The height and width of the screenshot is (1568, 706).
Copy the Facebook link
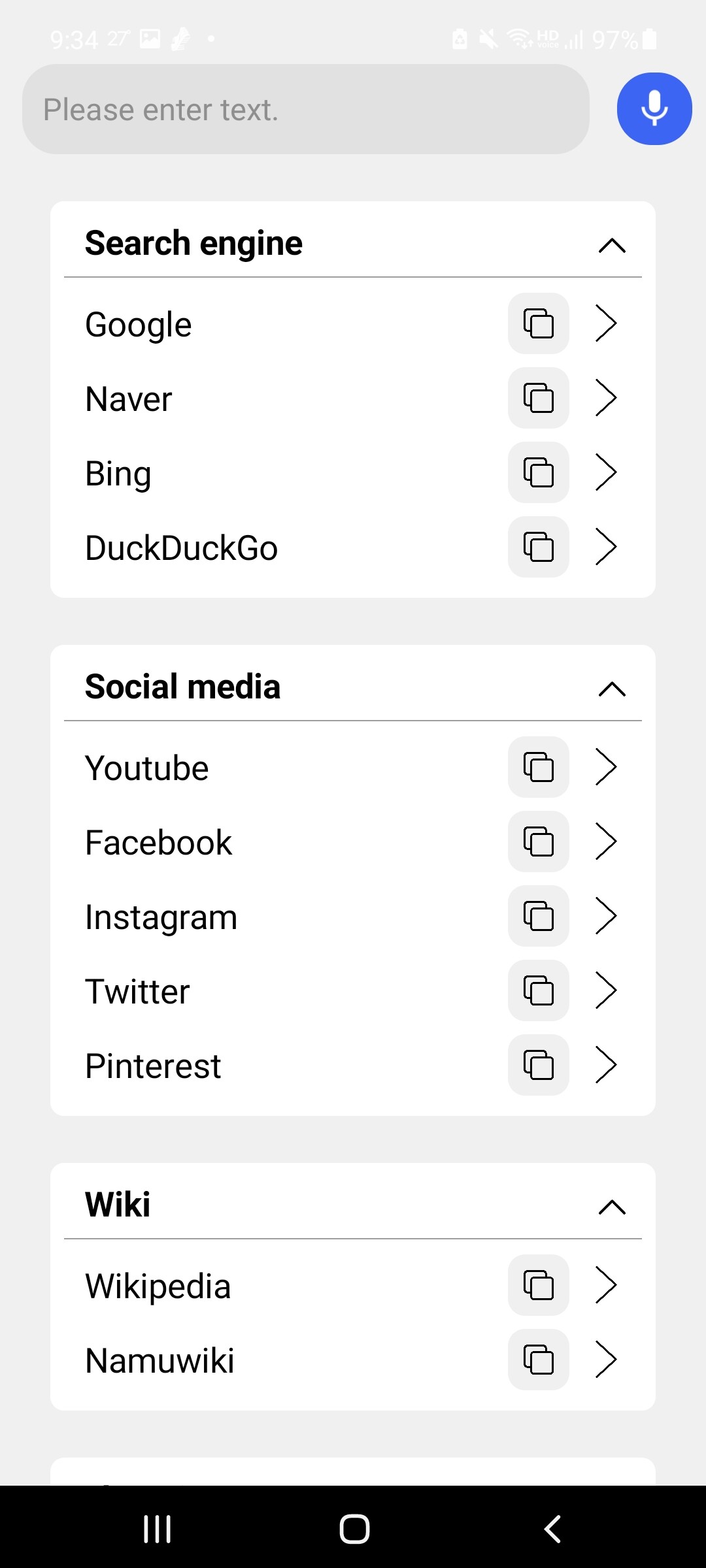539,841
